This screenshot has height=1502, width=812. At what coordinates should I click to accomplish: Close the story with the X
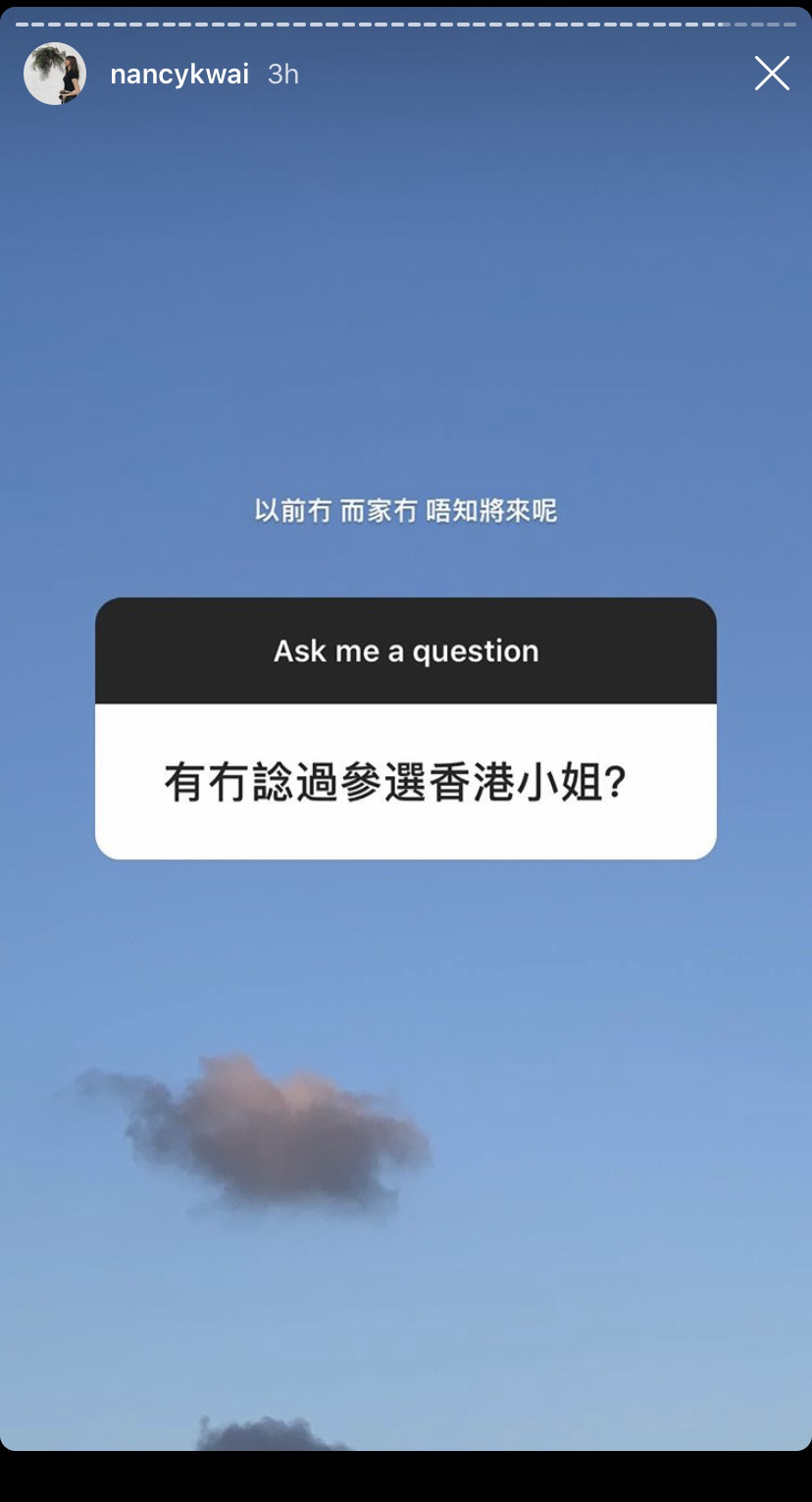click(x=772, y=74)
